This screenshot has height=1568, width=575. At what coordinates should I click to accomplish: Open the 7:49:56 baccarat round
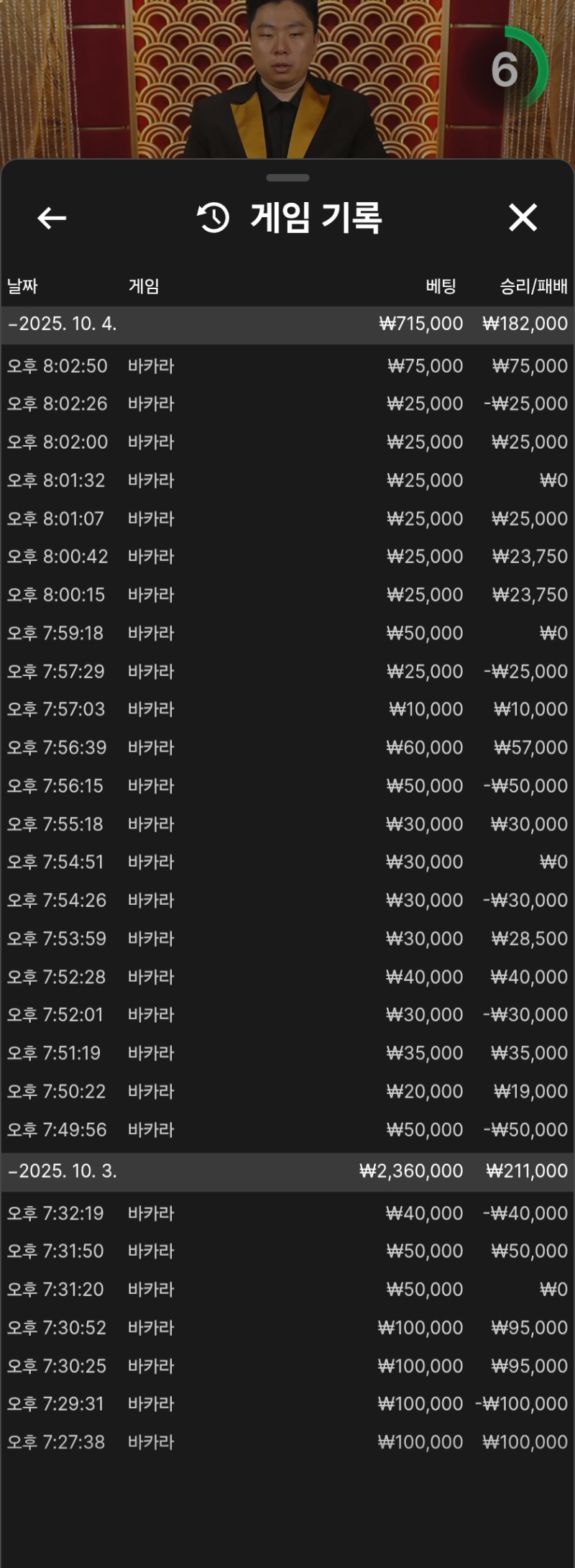[x=287, y=1129]
